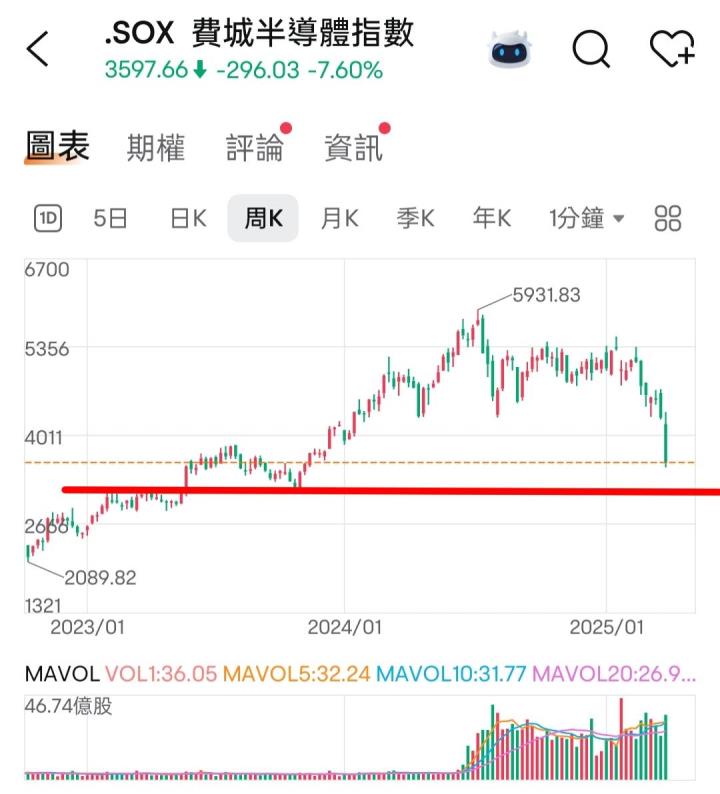Add .SOX to watchlist favorites
Screen dimensions: 720x794
[672, 48]
